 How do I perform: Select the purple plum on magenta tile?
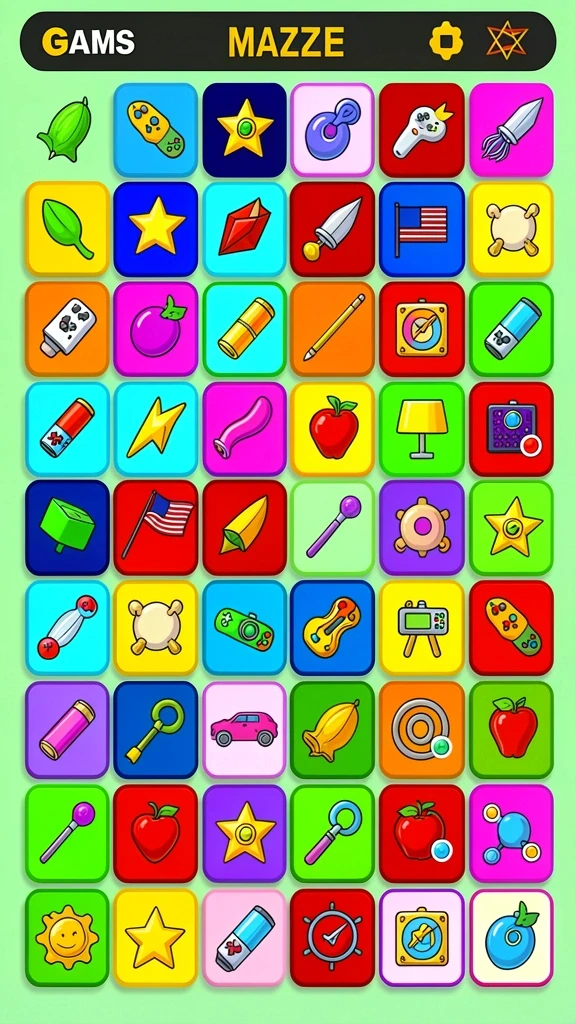[156, 329]
